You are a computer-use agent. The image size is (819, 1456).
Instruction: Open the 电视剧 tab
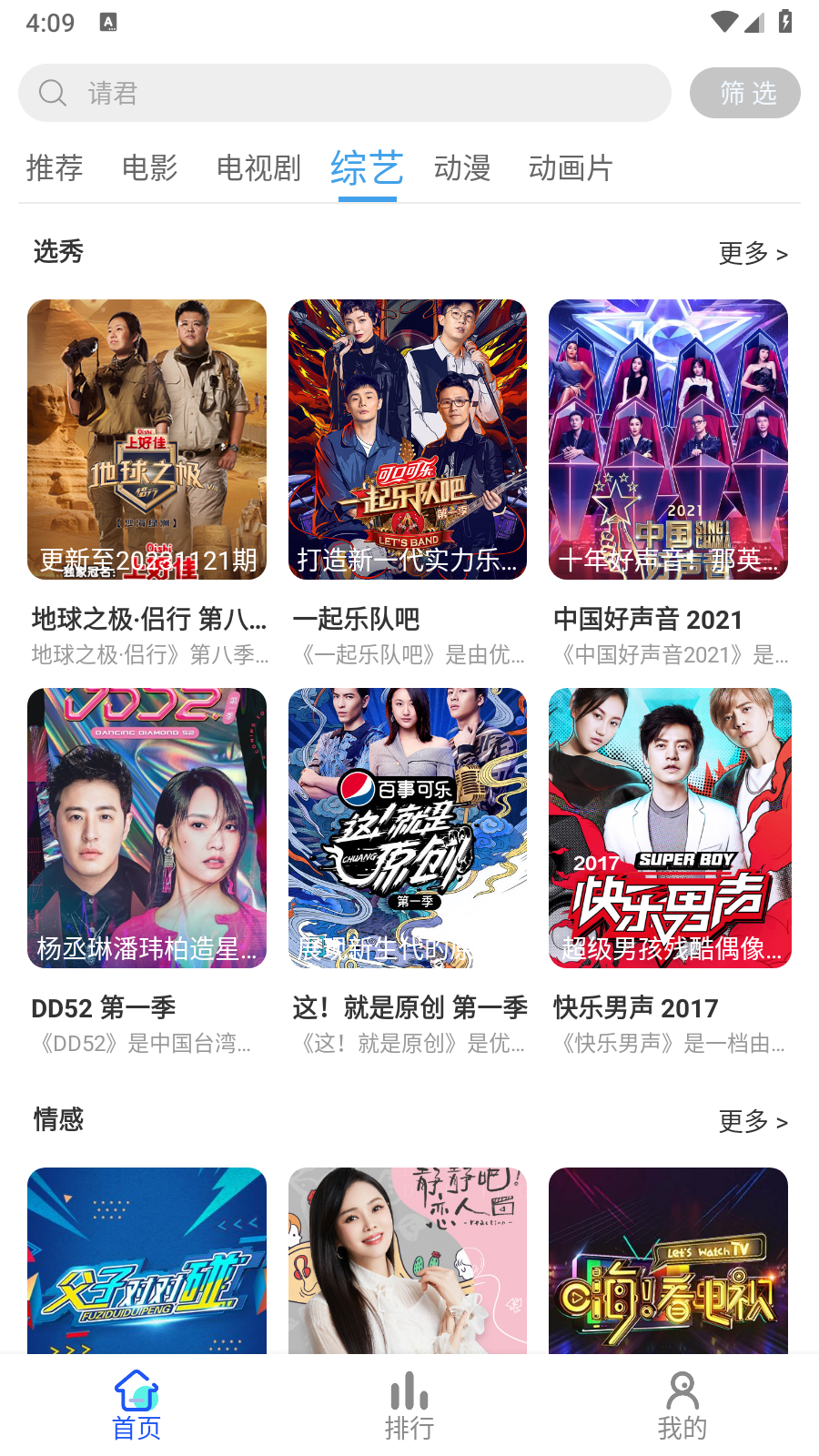(258, 167)
